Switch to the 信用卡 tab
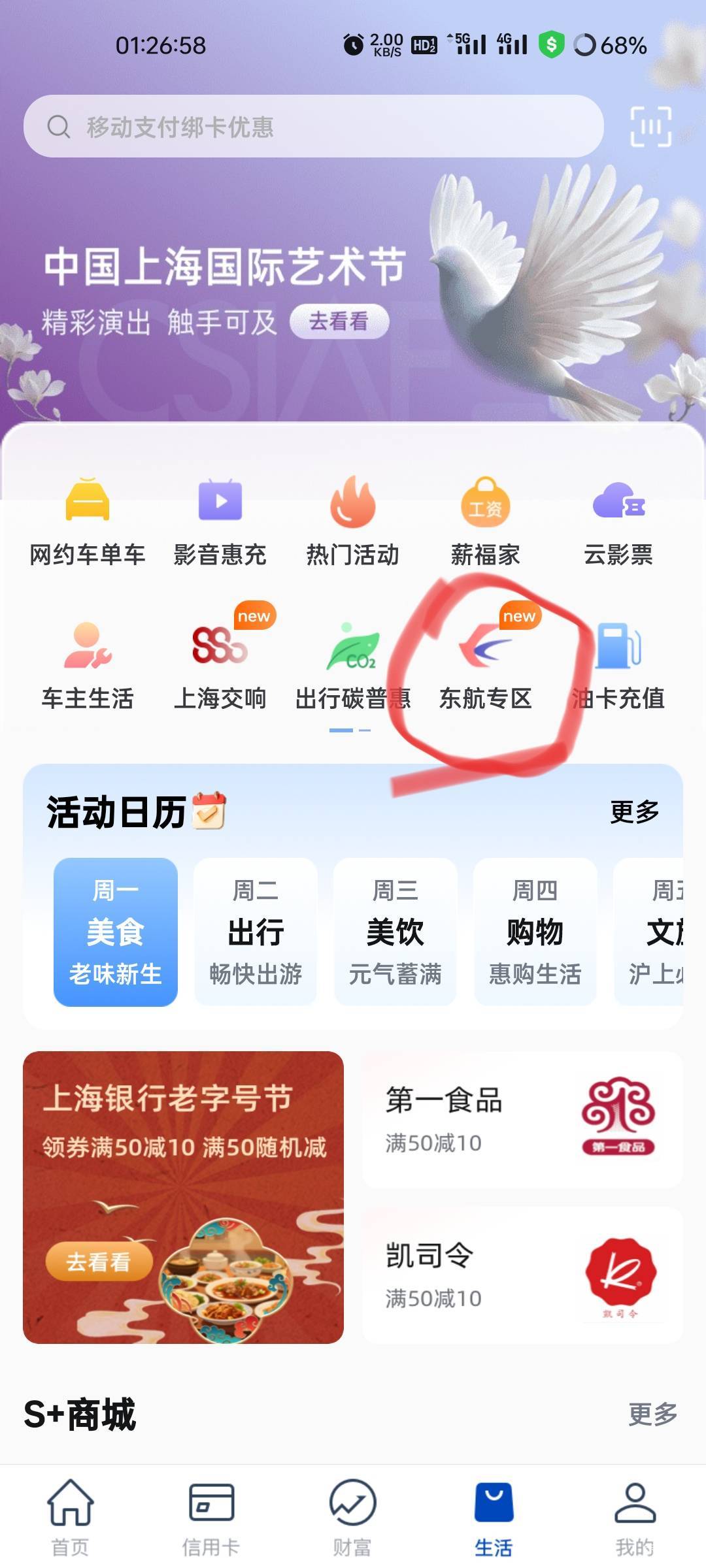This screenshot has width=706, height=1568. point(211,1517)
